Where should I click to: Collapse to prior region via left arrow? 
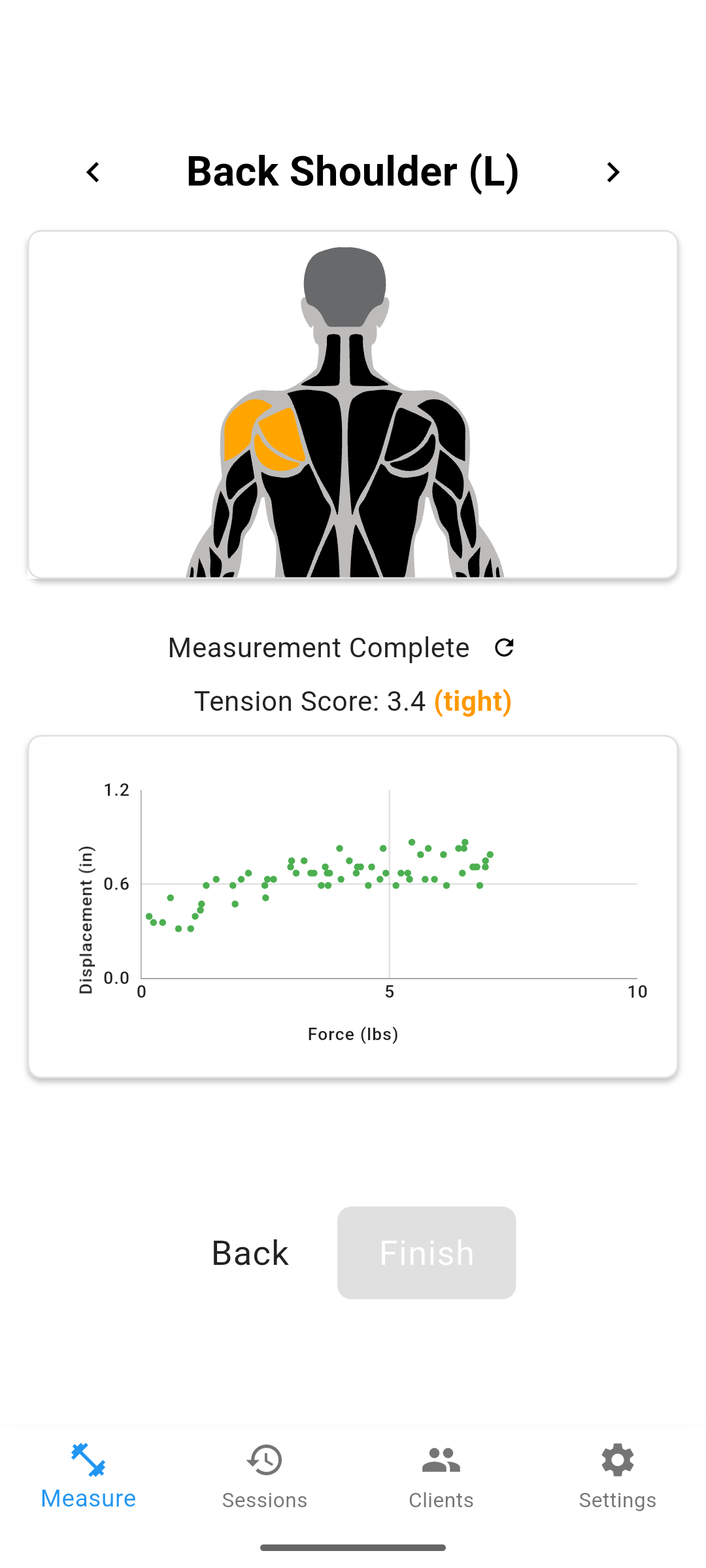(92, 172)
